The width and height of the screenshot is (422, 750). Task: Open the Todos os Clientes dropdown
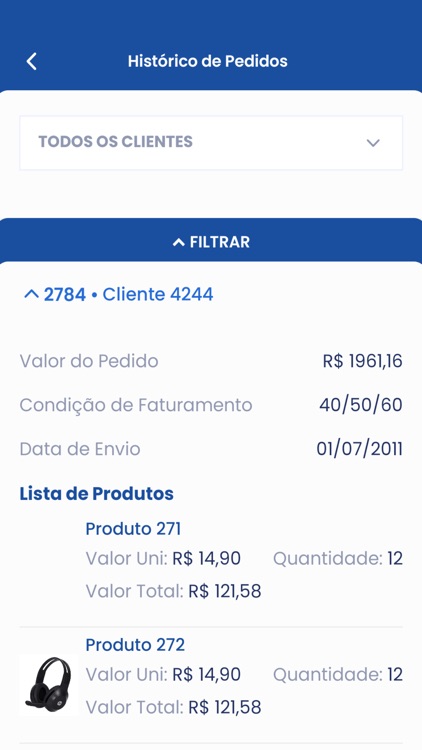211,143
